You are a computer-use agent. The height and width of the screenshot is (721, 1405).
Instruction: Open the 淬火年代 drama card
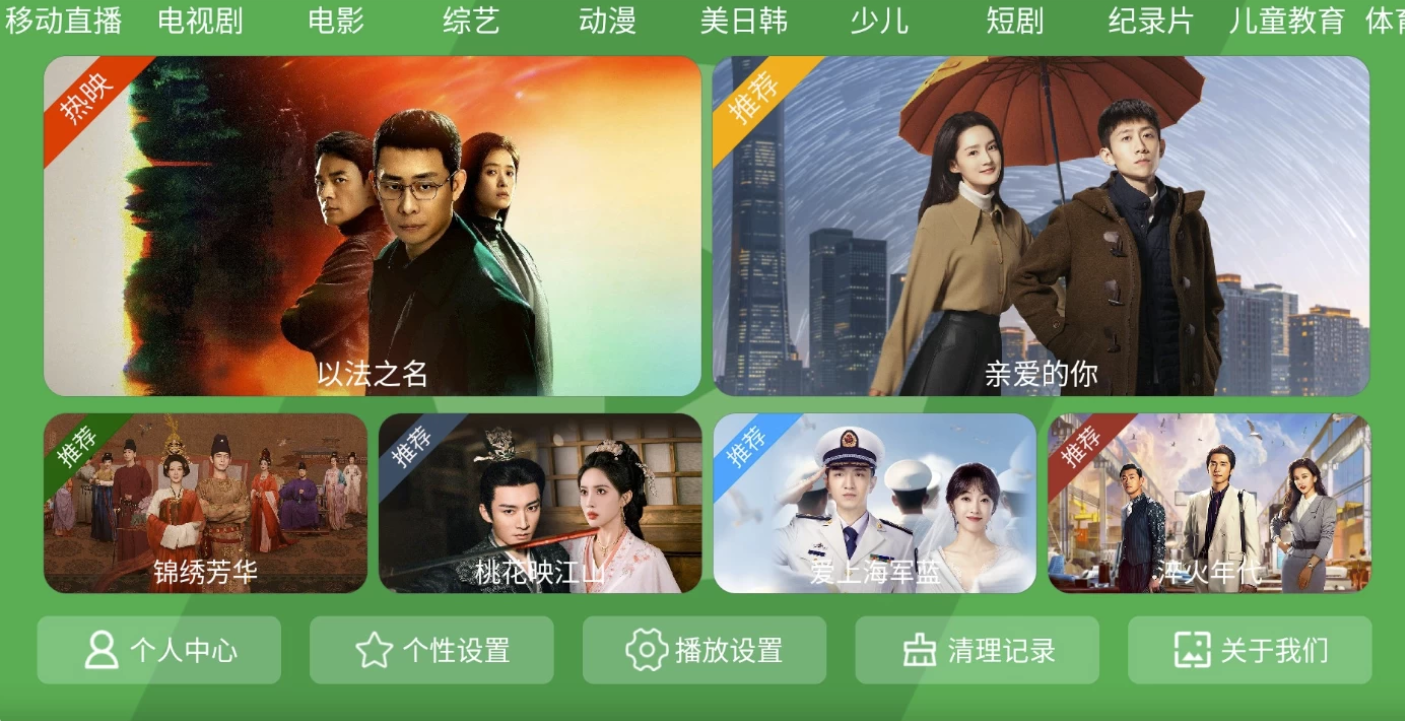(1209, 503)
